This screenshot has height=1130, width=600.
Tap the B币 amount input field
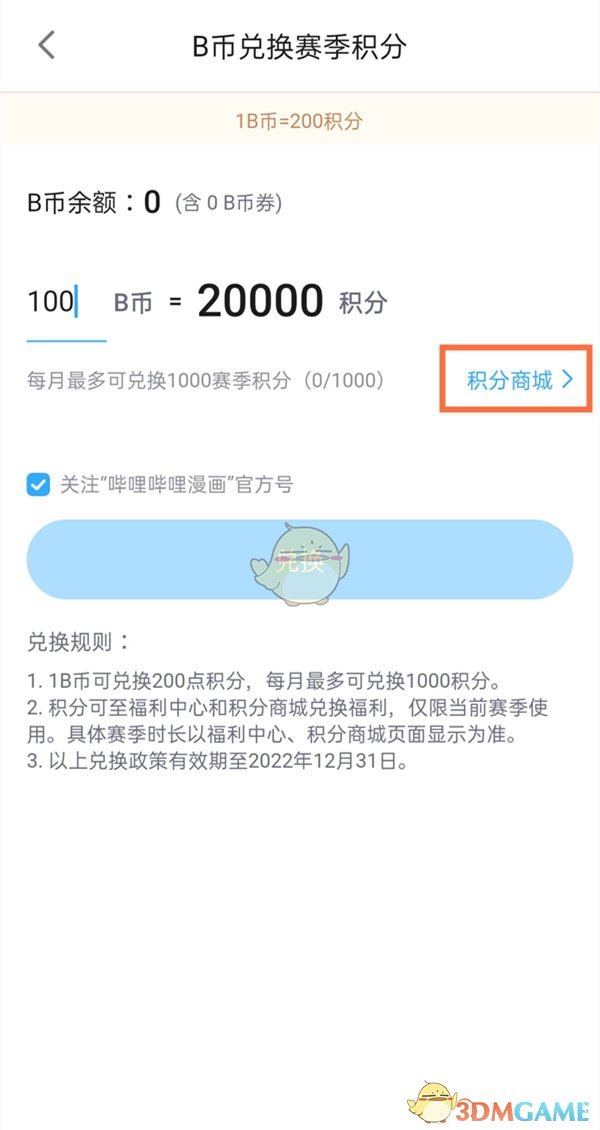point(66,303)
